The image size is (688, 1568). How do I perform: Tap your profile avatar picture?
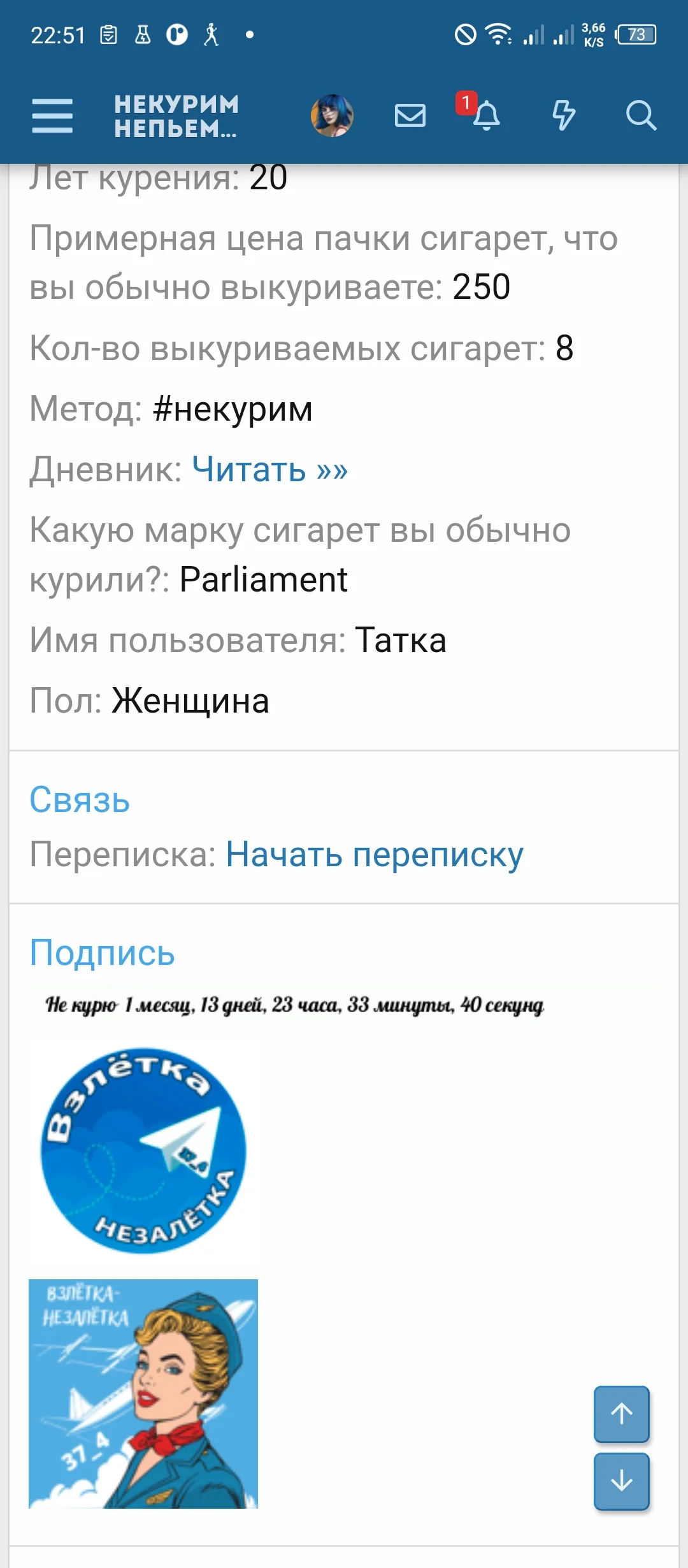(332, 116)
